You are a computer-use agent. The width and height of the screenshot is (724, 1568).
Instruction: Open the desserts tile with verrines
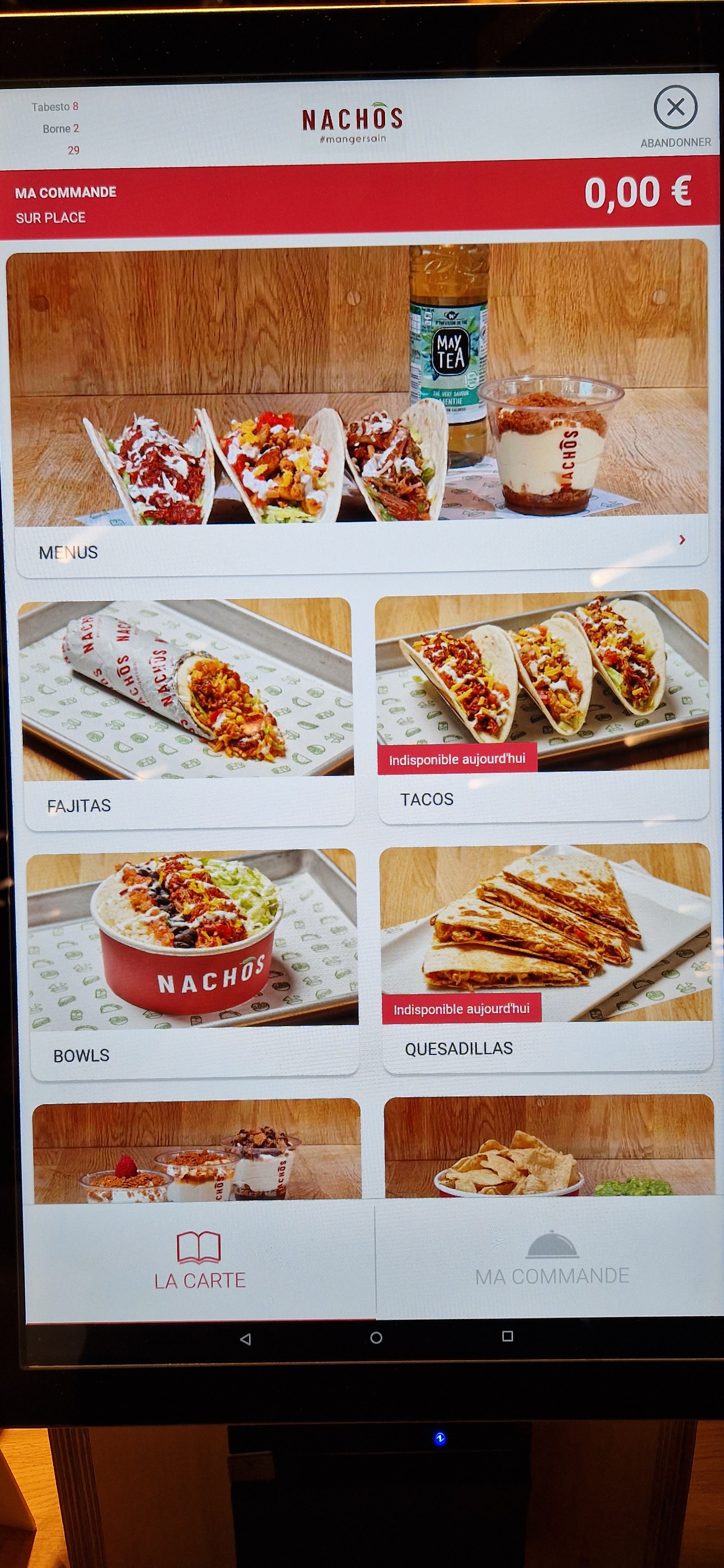pos(197,1150)
